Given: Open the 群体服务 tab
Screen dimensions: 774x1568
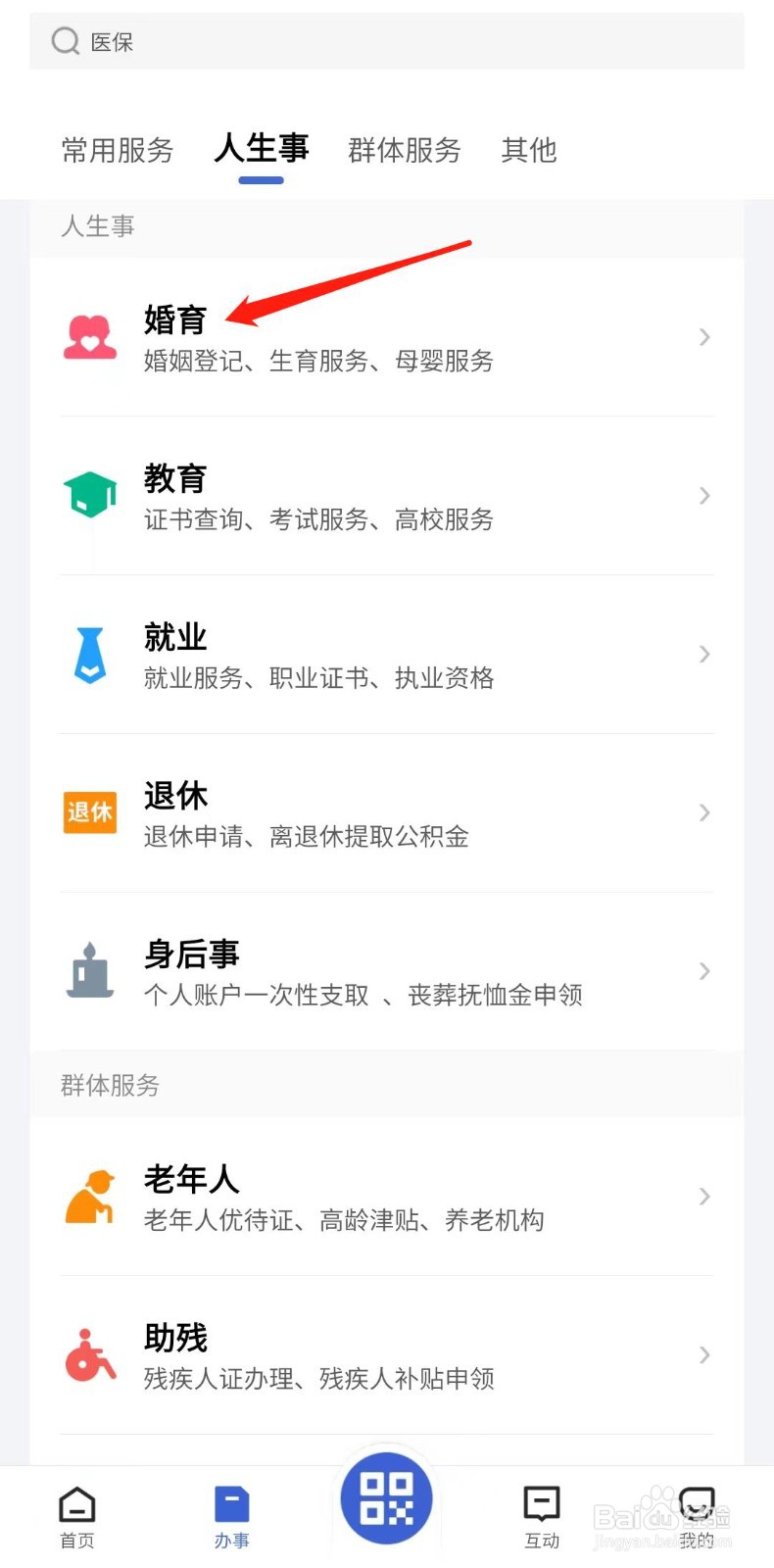Looking at the screenshot, I should tap(403, 149).
